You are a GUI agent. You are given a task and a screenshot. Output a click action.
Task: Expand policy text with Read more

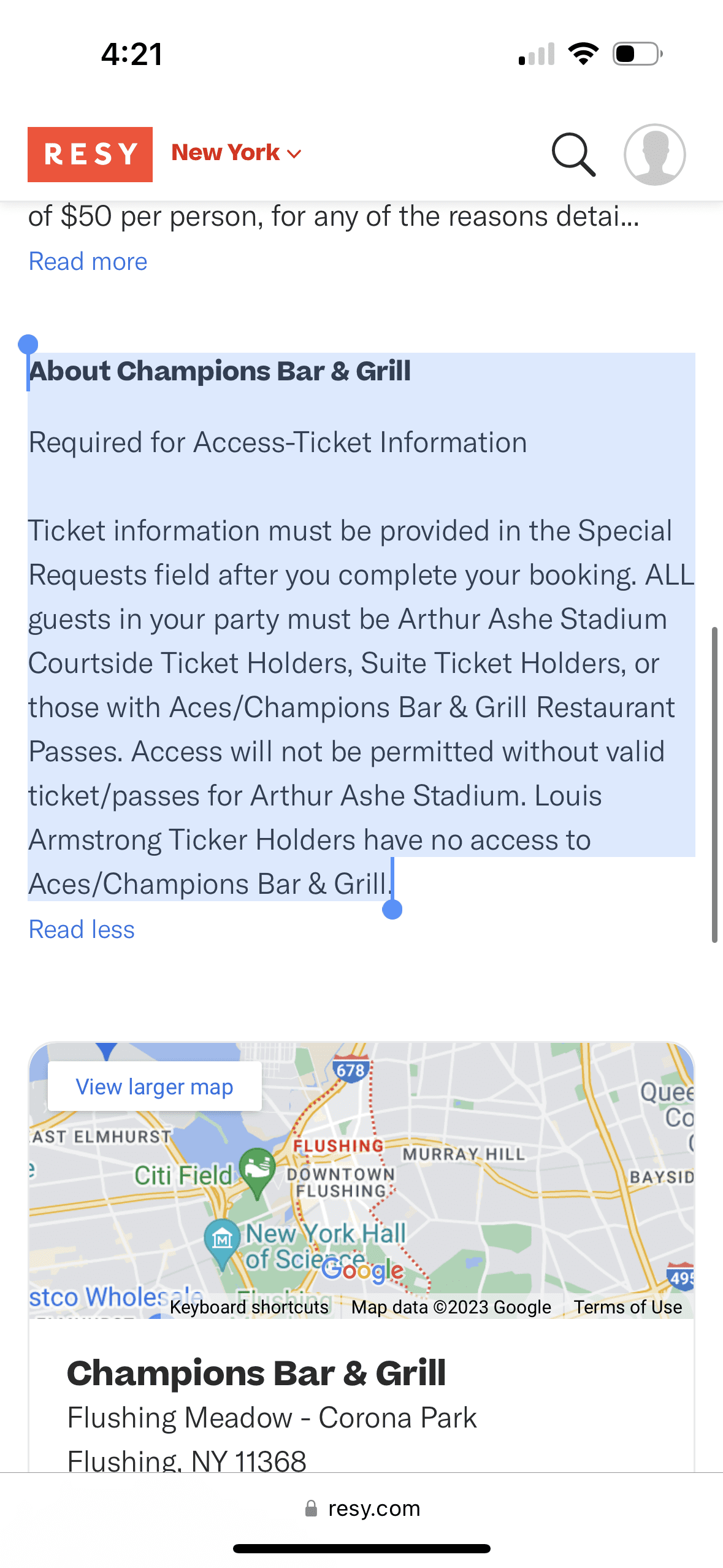point(88,261)
